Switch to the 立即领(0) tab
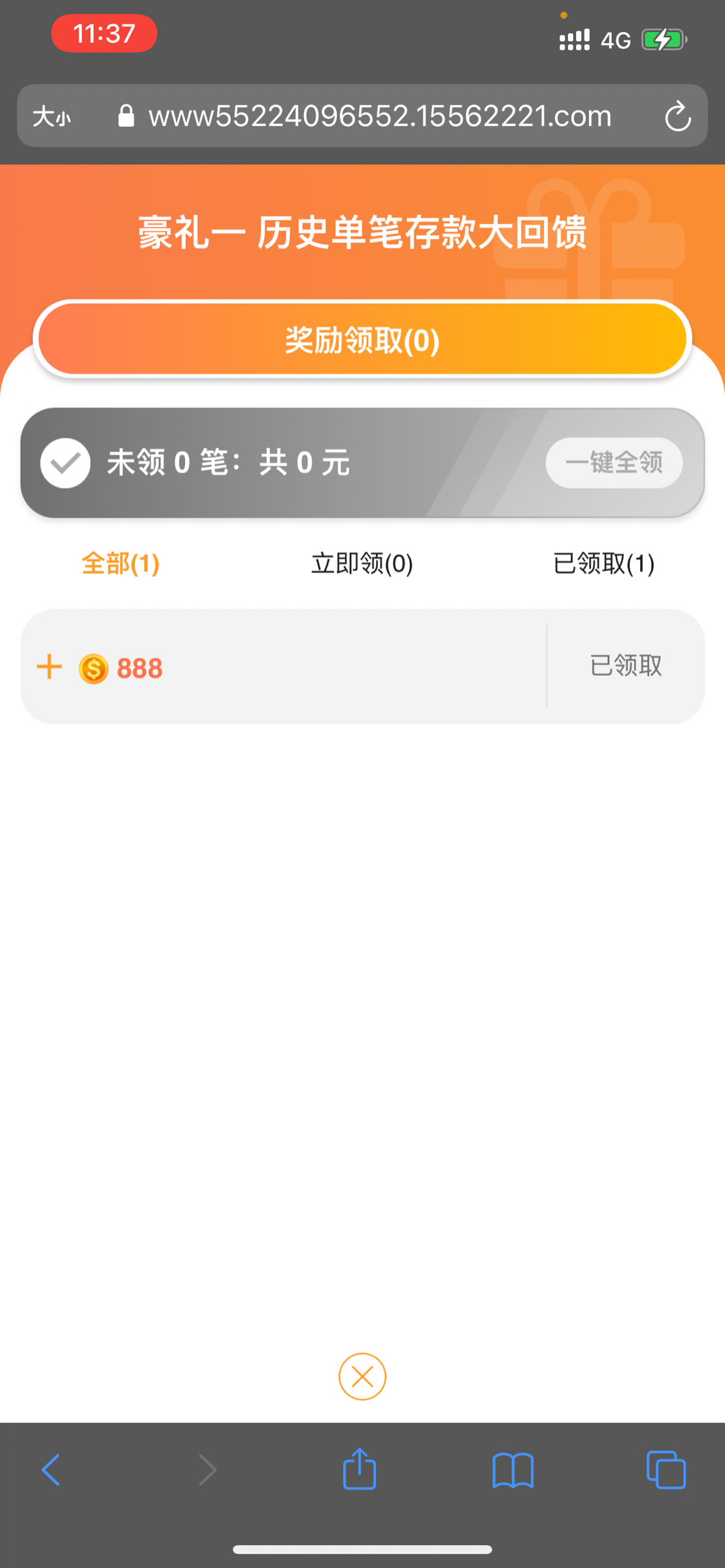The width and height of the screenshot is (725, 1568). point(362,563)
